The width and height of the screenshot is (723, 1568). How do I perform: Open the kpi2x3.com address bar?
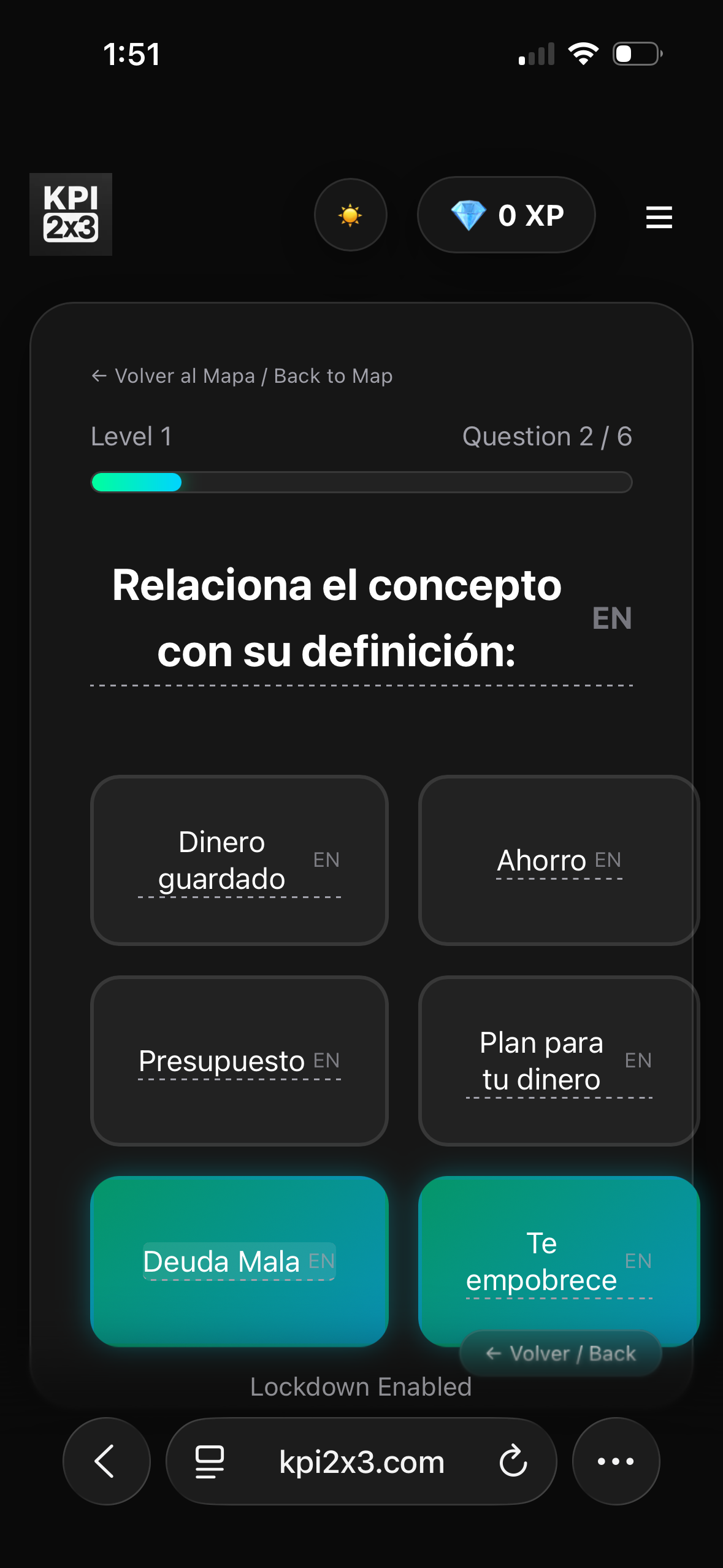(x=361, y=1461)
